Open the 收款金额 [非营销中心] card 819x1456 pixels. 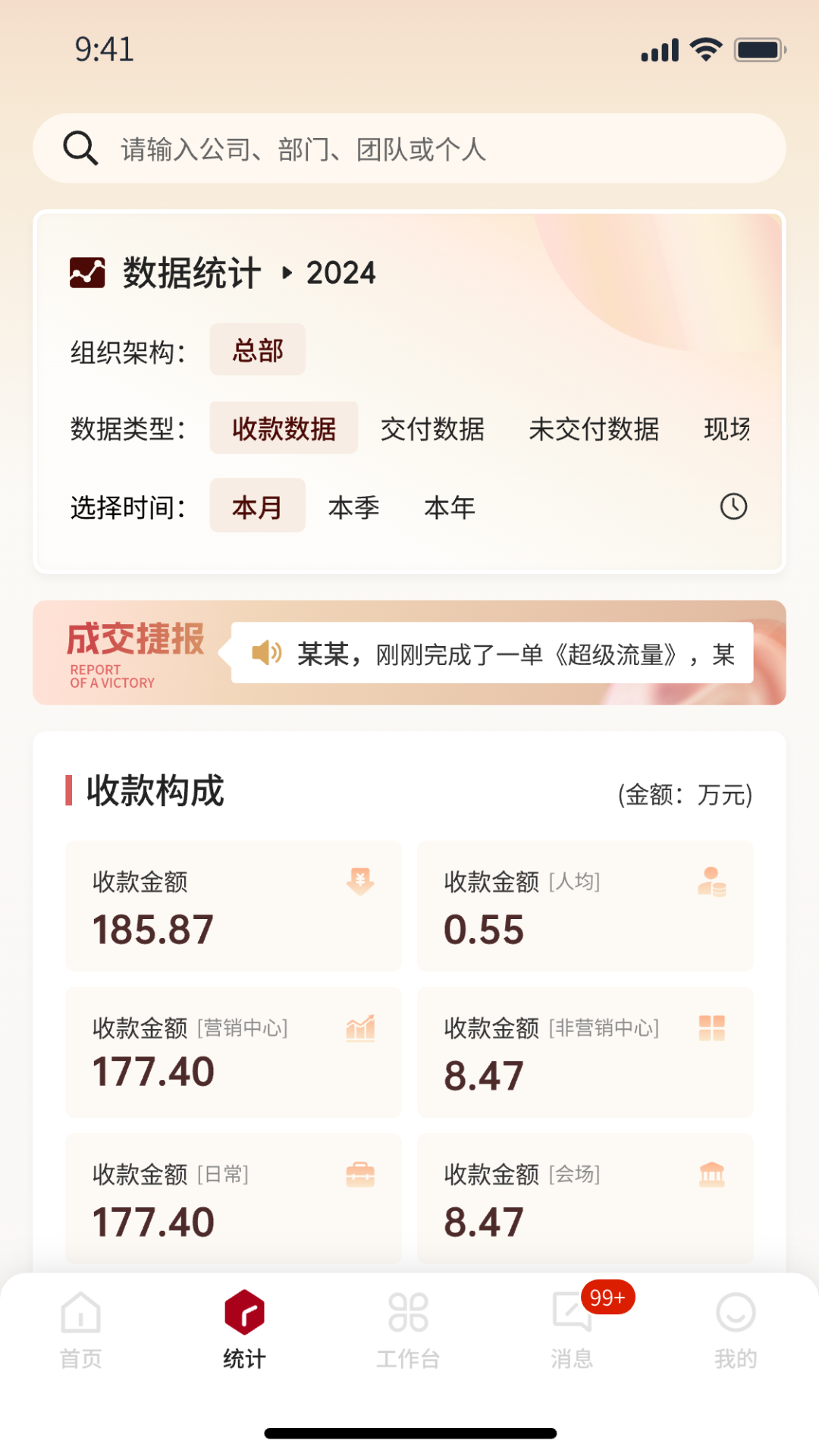(x=585, y=1052)
